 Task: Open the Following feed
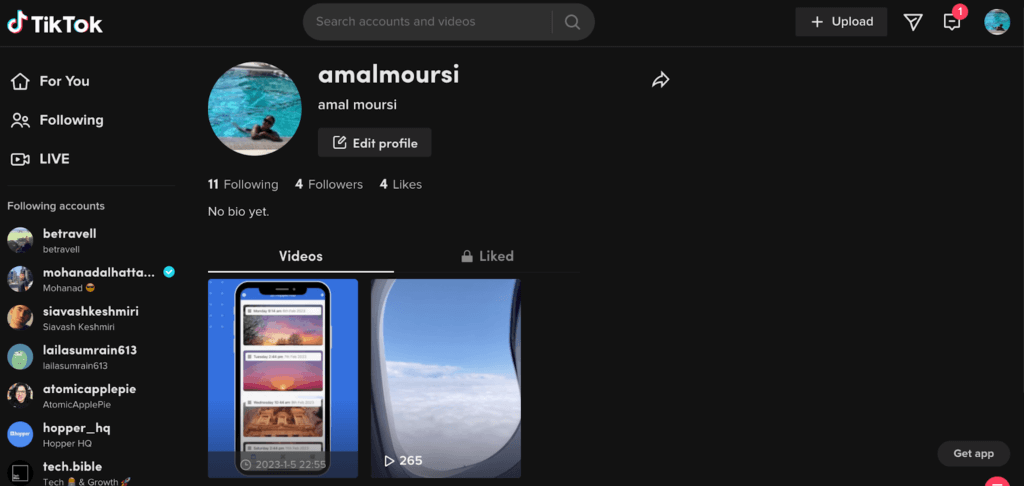point(70,120)
